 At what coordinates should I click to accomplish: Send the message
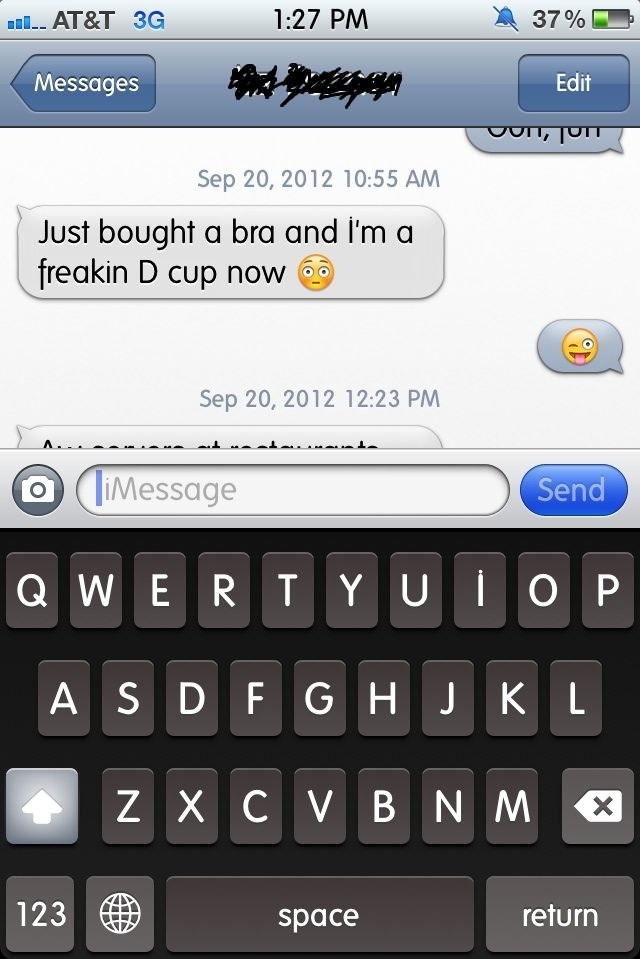571,489
